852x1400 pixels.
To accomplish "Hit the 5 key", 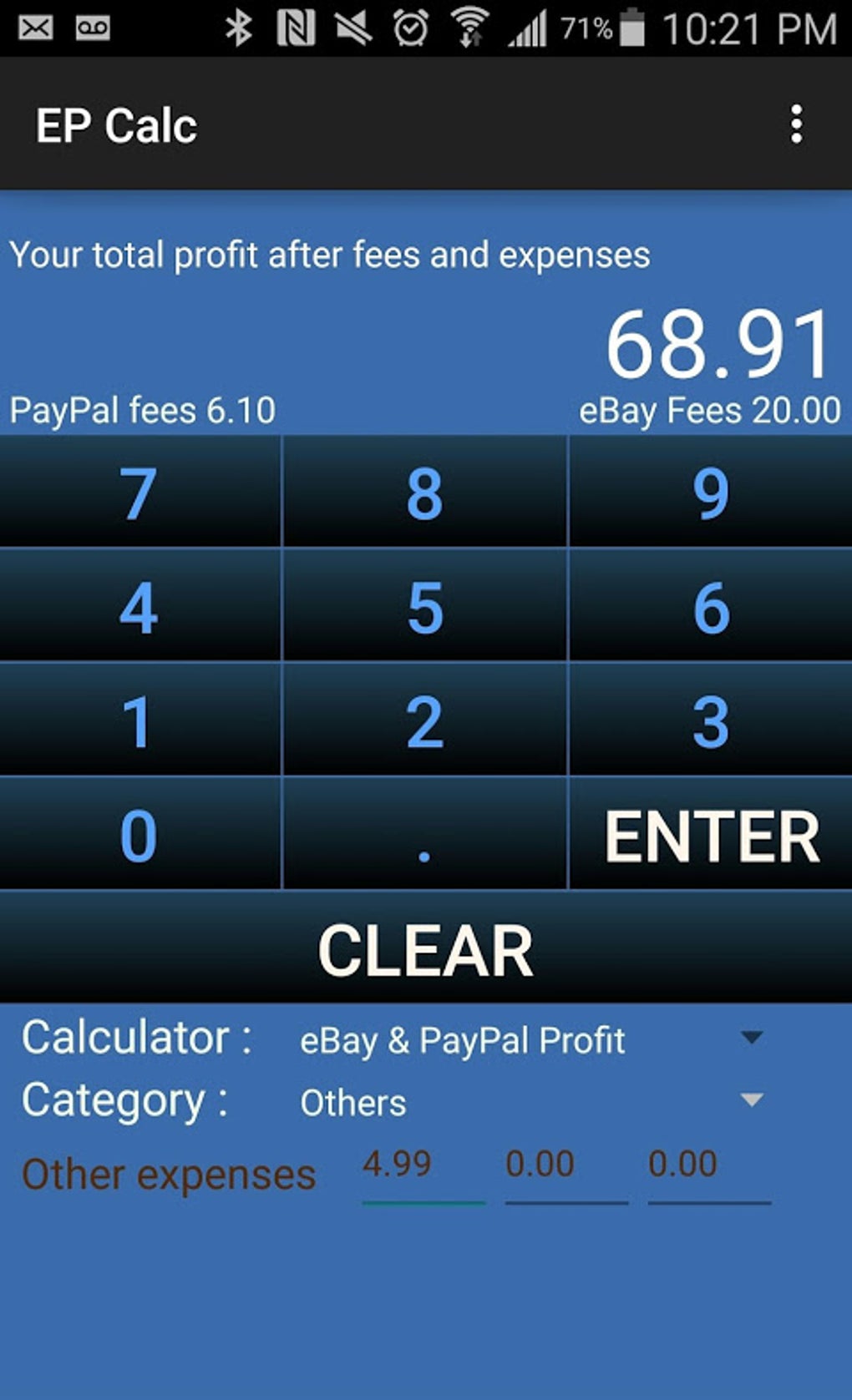I will point(424,607).
